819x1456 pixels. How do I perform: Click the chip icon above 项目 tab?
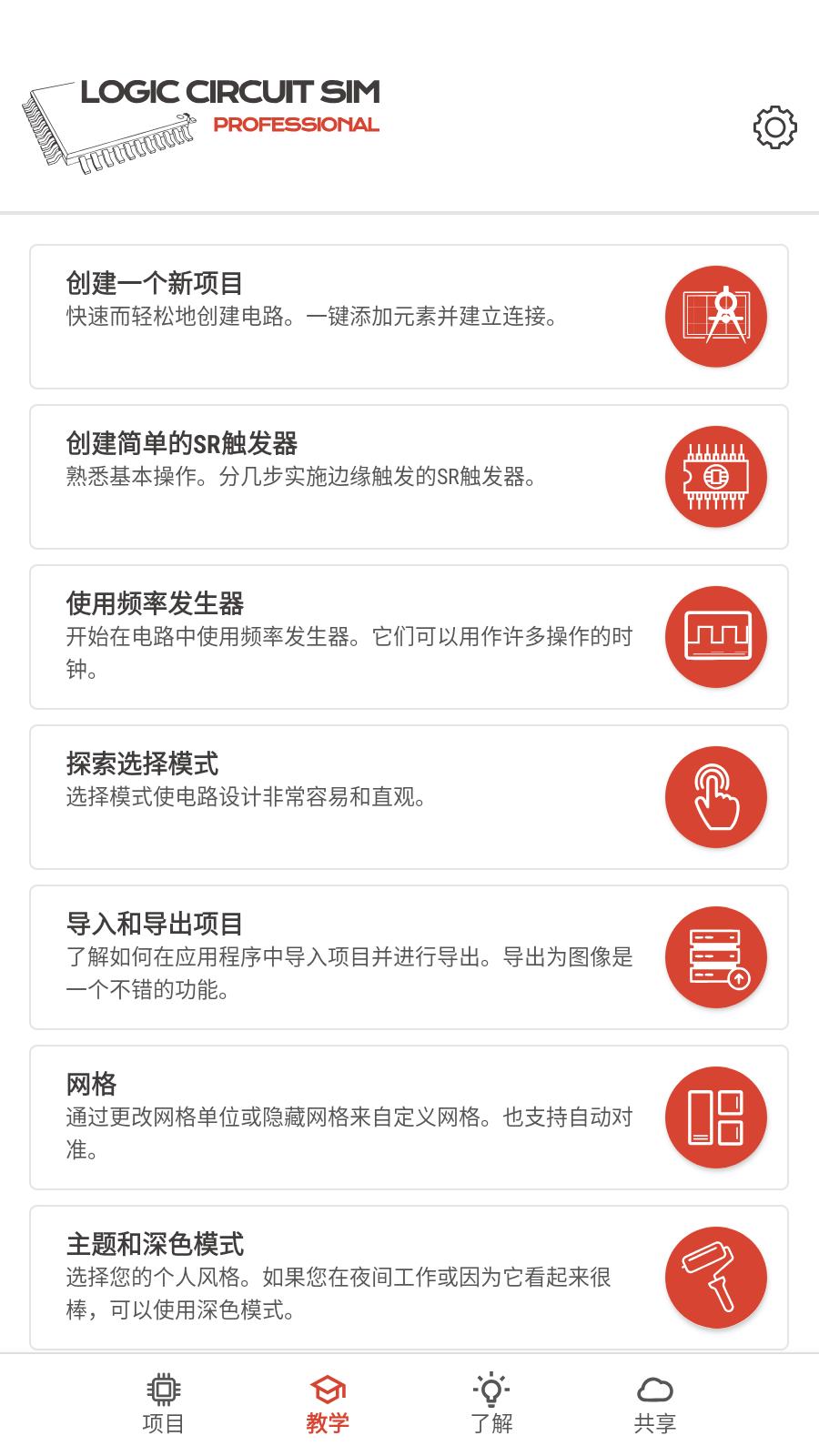click(x=164, y=1390)
